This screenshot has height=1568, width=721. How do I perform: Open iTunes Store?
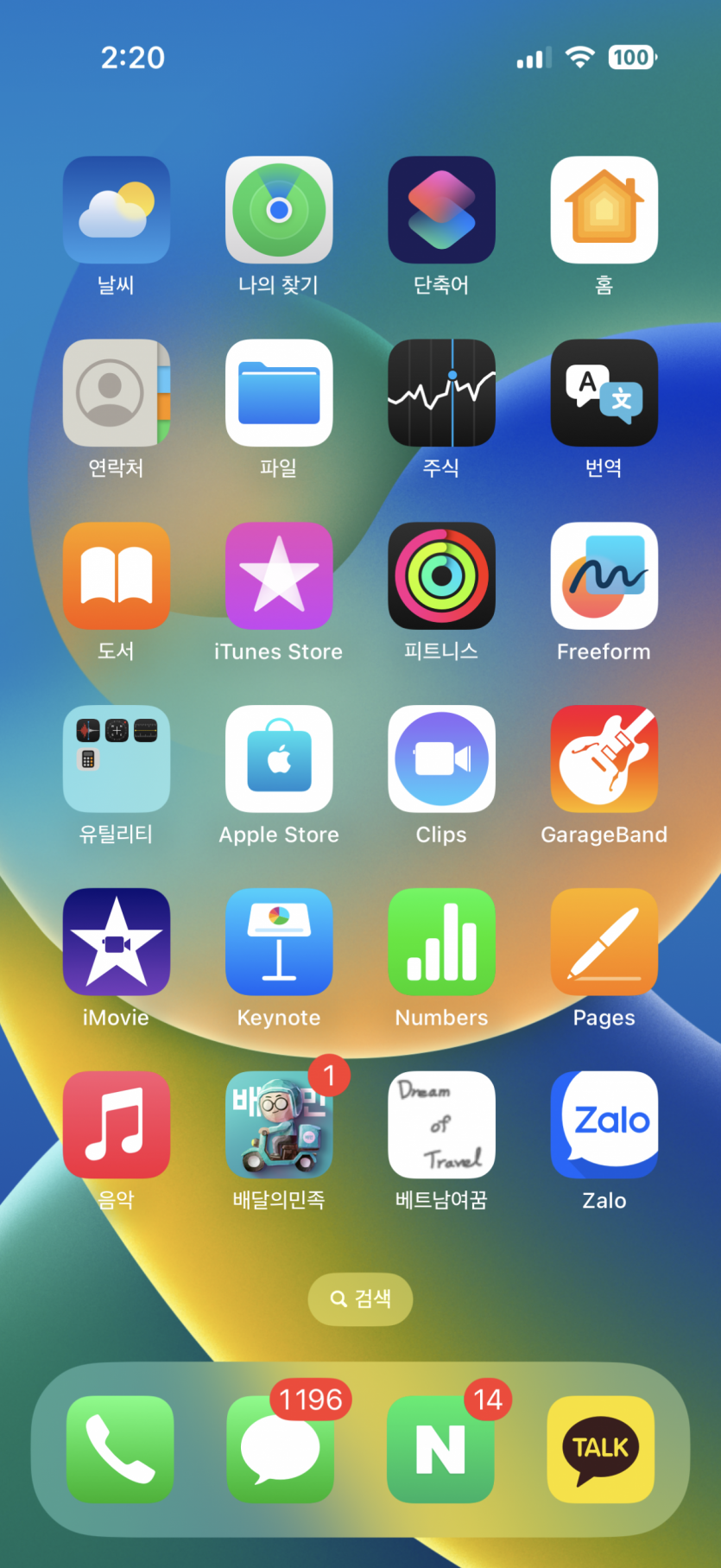[279, 576]
